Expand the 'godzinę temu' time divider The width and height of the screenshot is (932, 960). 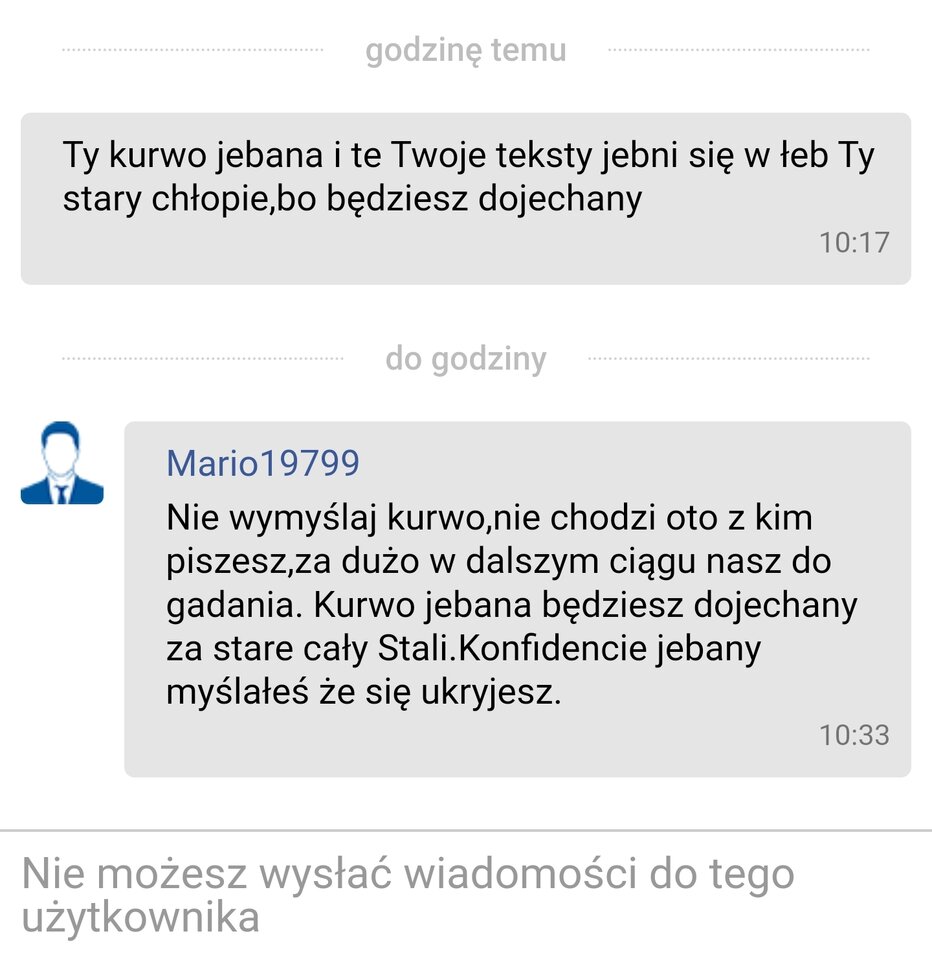[467, 50]
